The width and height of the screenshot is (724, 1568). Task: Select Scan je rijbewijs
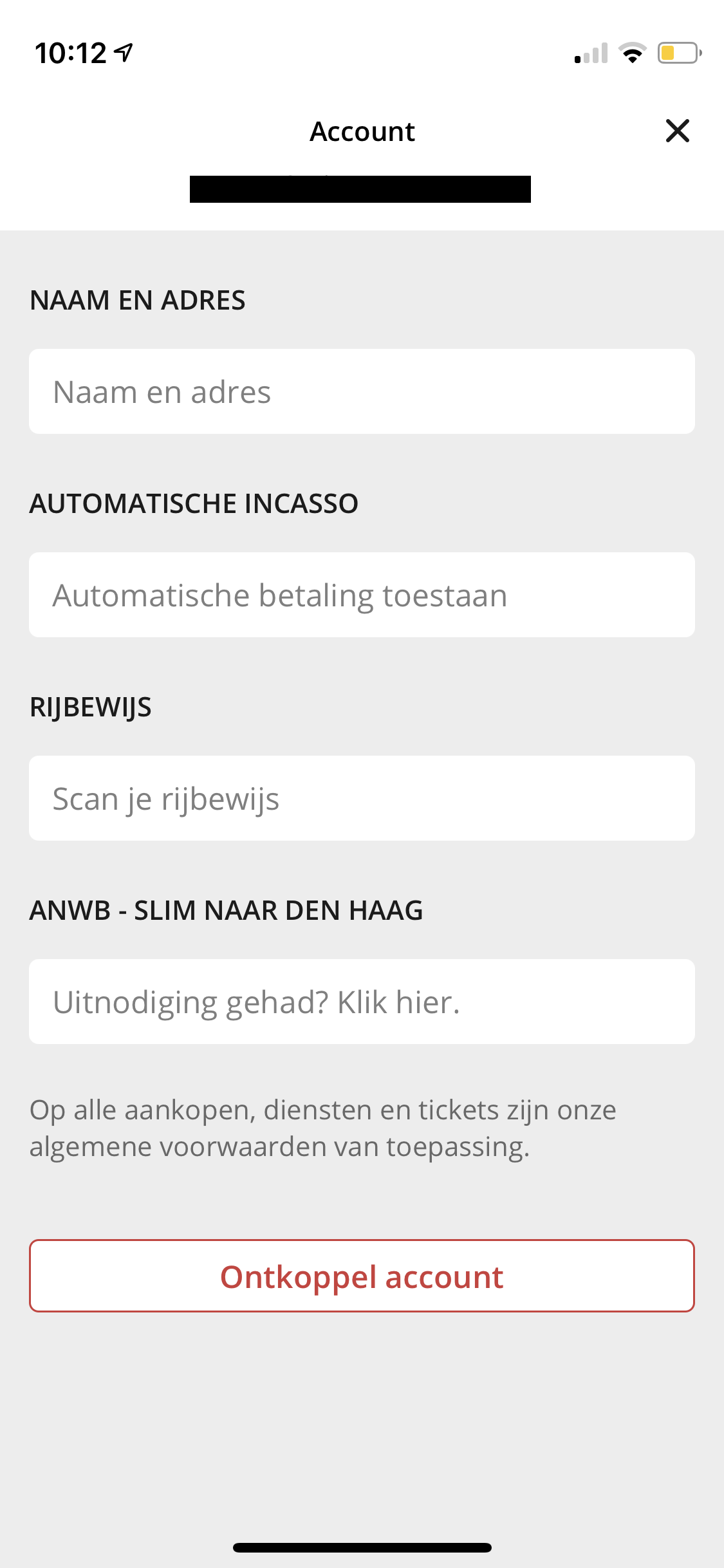(x=362, y=798)
